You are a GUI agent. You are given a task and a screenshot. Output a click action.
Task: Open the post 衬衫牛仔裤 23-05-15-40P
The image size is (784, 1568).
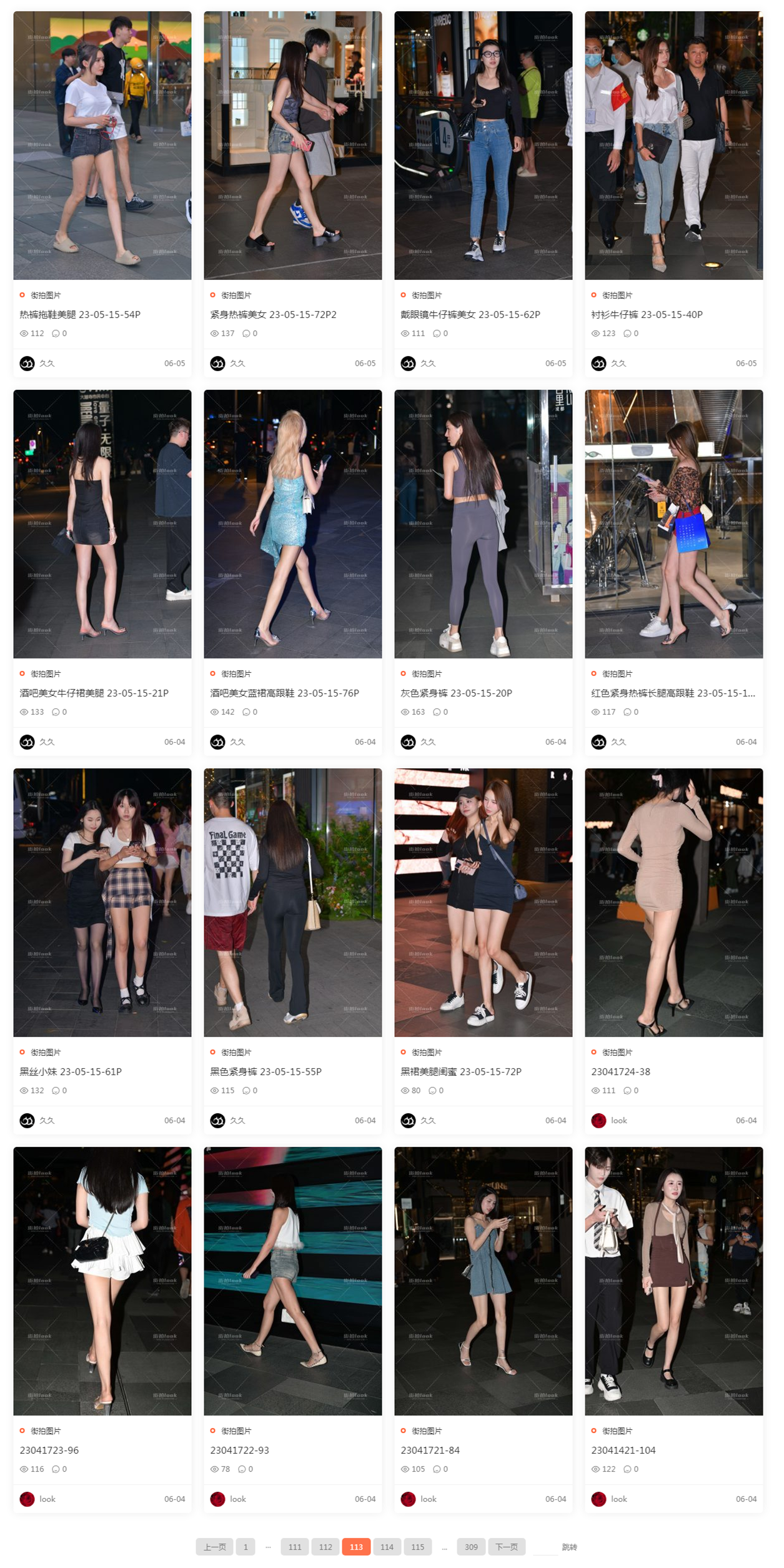pyautogui.click(x=647, y=314)
